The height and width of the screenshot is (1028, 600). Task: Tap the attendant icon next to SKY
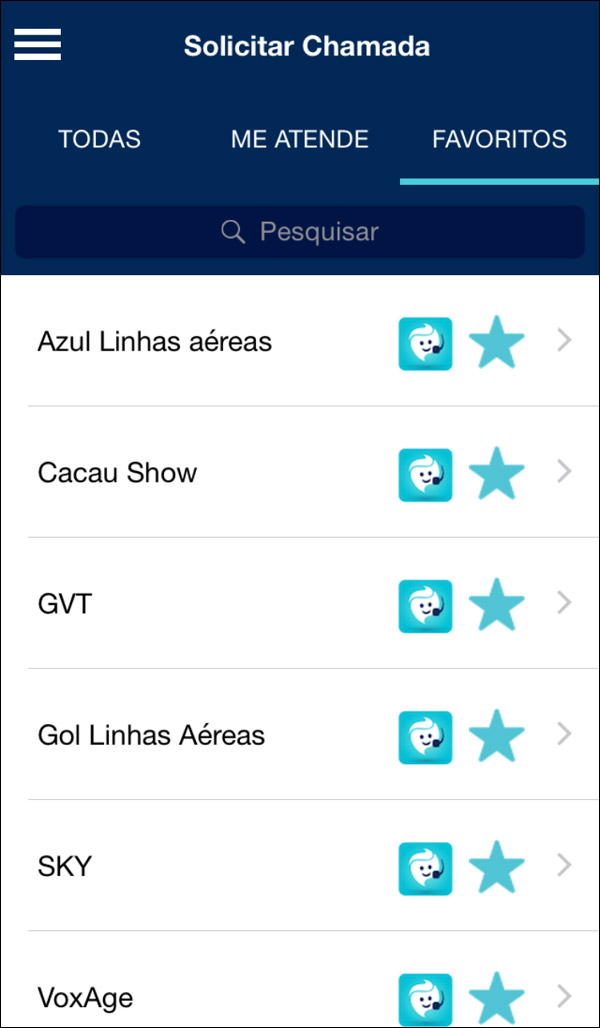point(426,869)
